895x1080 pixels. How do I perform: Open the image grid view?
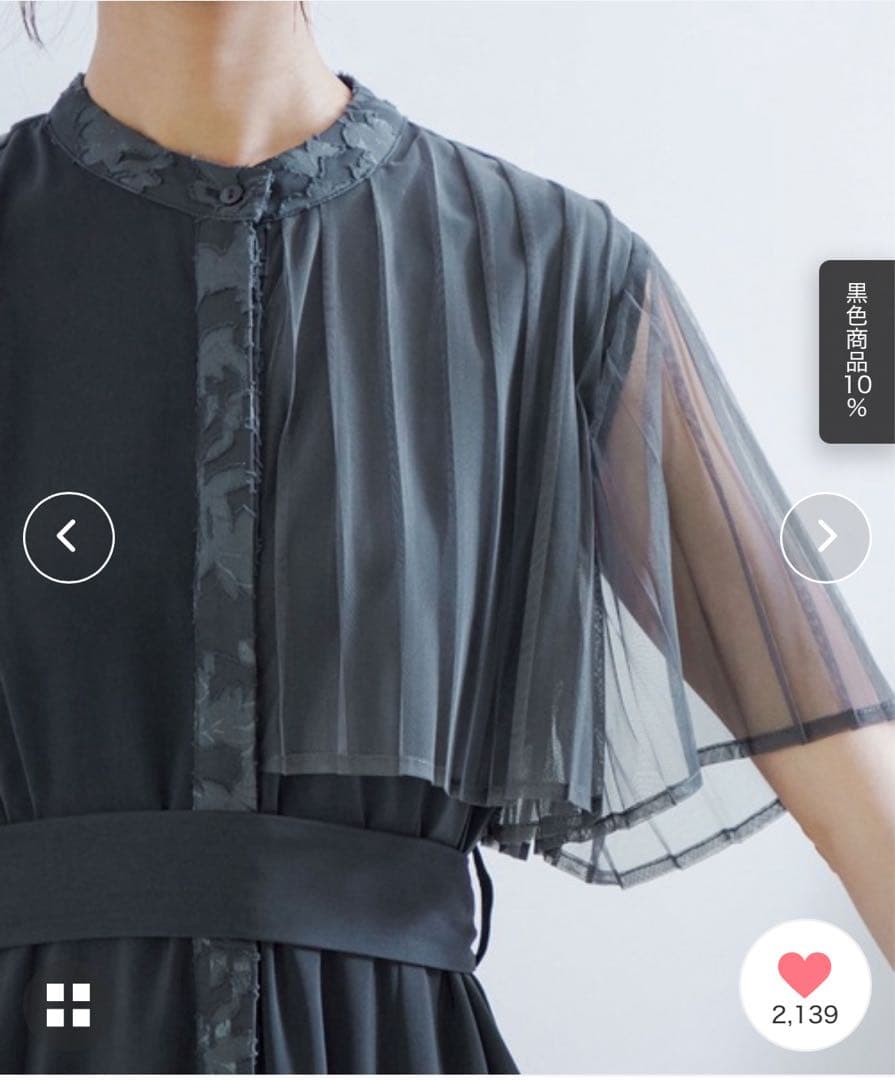(68, 1004)
